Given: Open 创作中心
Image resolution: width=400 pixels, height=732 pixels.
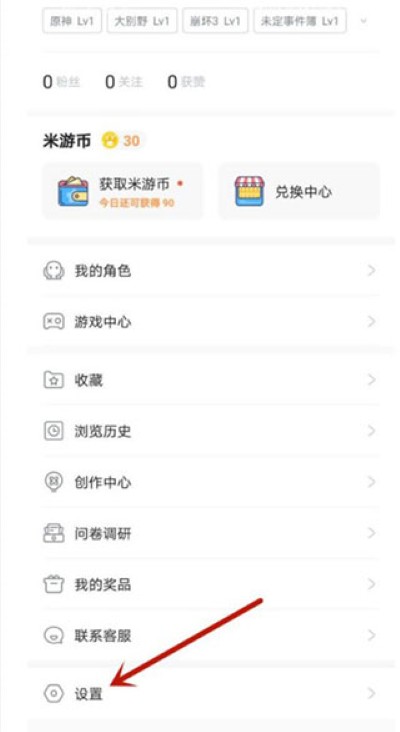Looking at the screenshot, I should pyautogui.click(x=210, y=482).
